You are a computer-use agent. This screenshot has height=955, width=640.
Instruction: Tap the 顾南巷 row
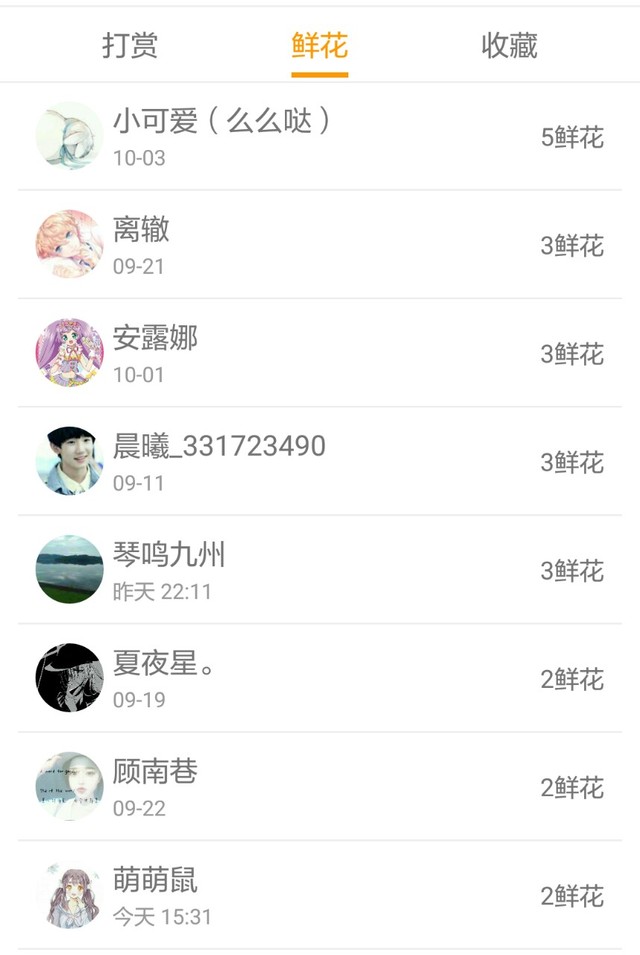click(x=320, y=787)
